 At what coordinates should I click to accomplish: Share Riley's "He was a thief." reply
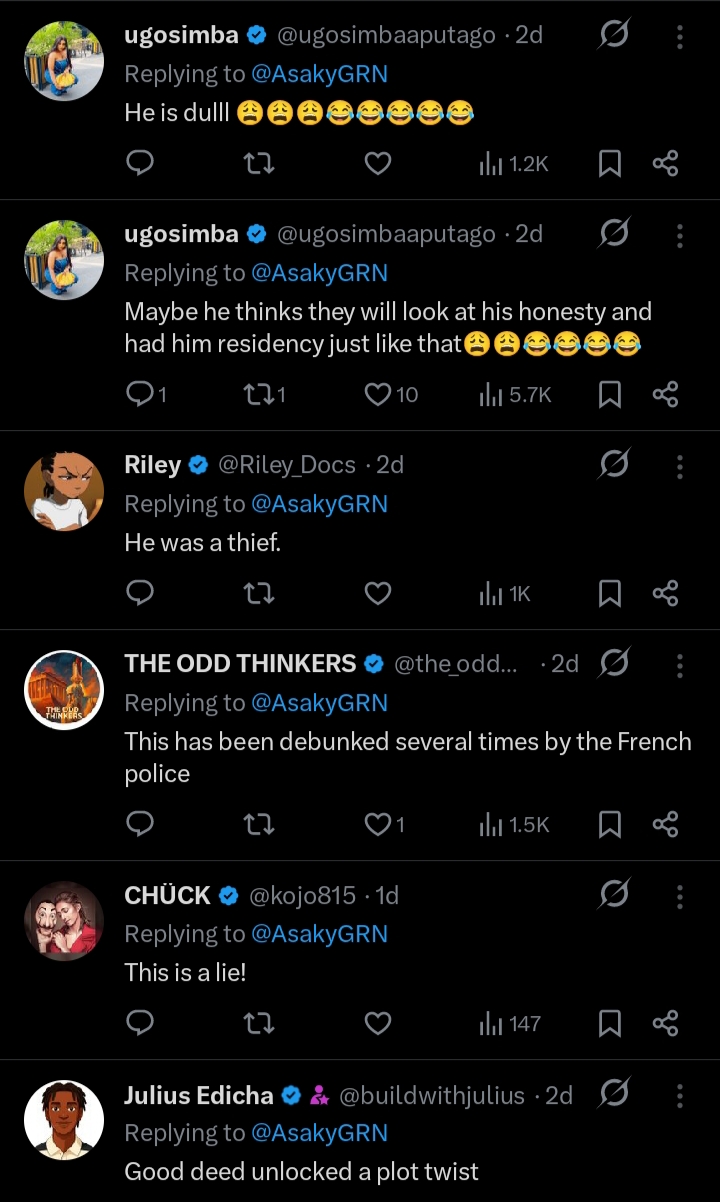tap(665, 595)
